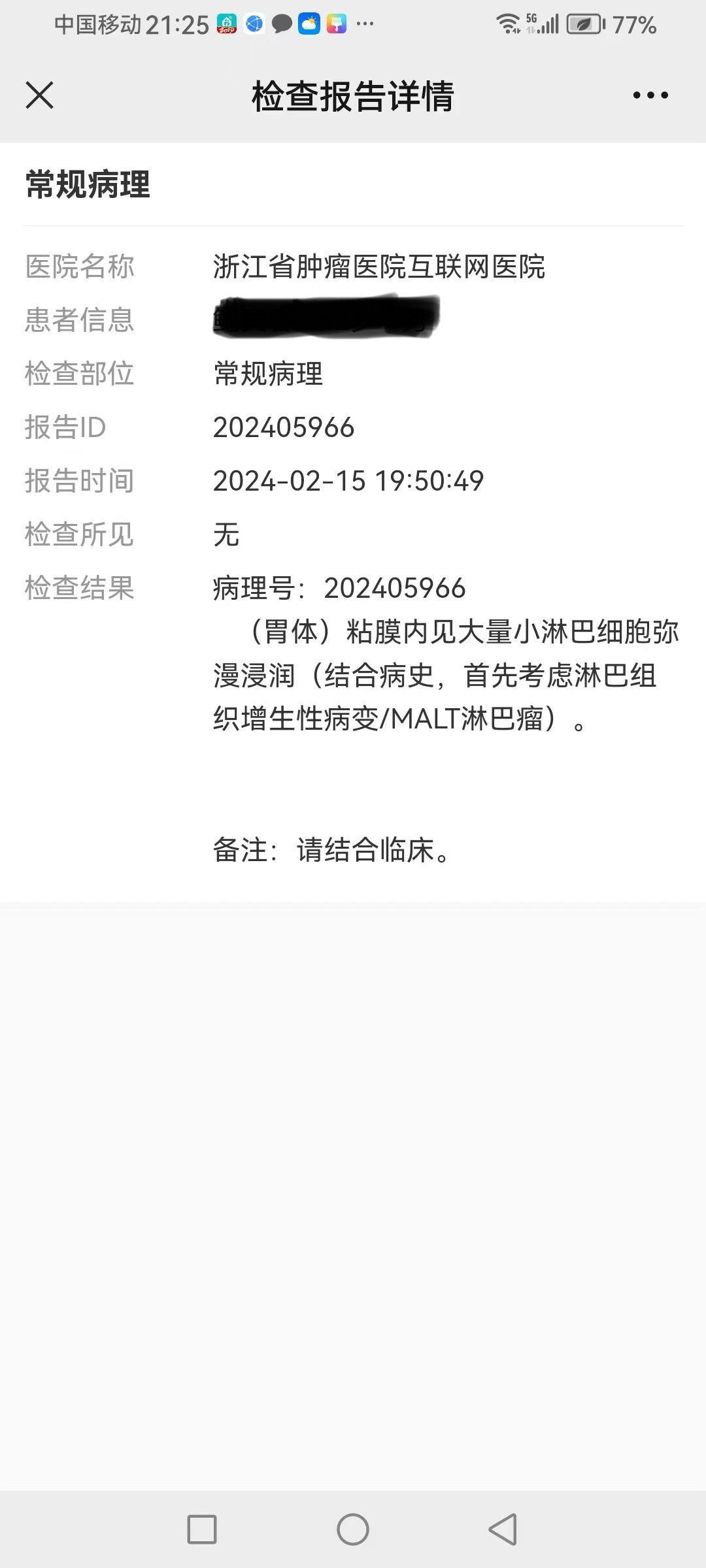Go to the home screen
Viewport: 706px width, 1568px height.
tap(353, 1529)
